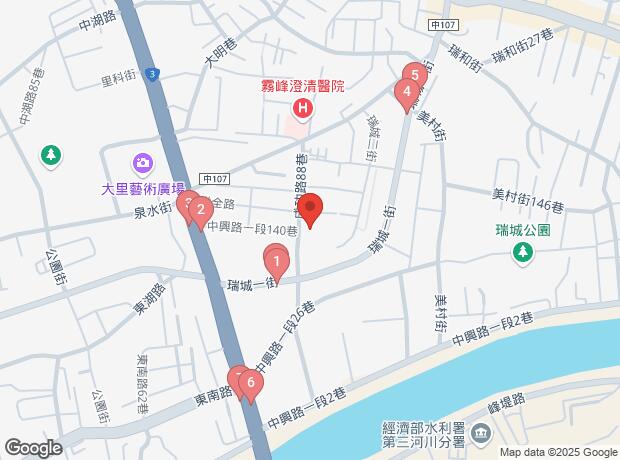
Task: Select map marker number 1
Action: (x=275, y=262)
